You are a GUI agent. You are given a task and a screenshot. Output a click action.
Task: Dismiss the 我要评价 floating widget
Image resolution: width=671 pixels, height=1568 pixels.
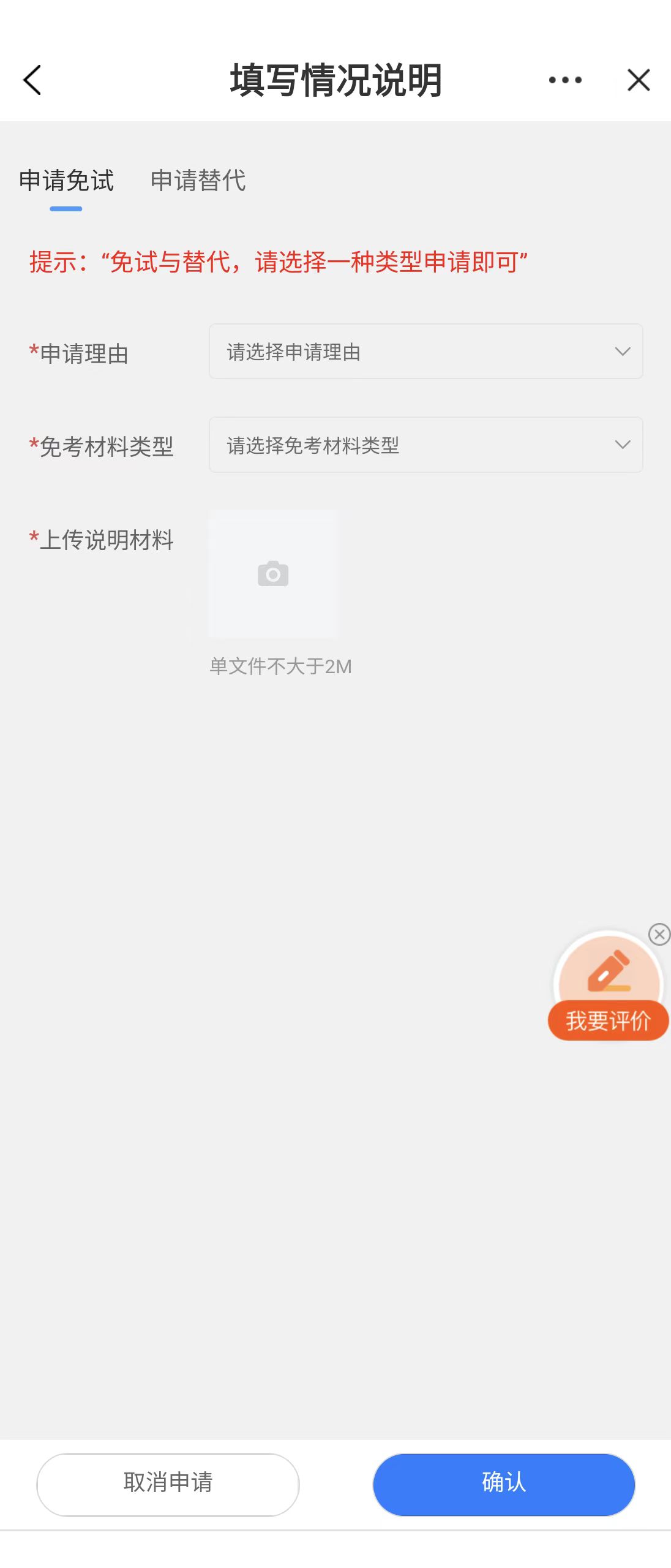point(659,935)
